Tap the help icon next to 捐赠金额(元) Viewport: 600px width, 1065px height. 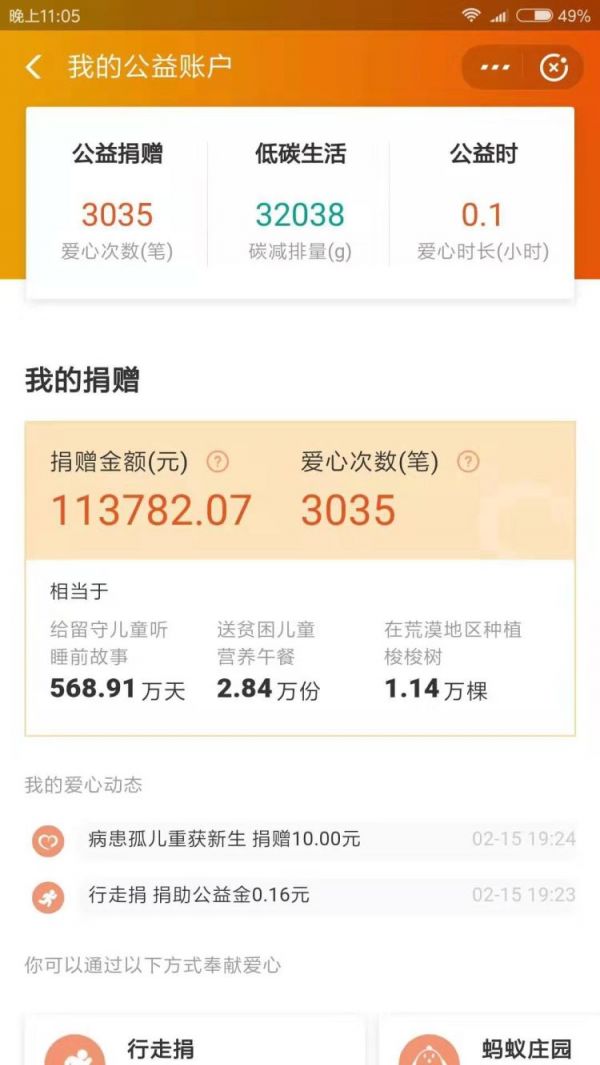point(217,463)
